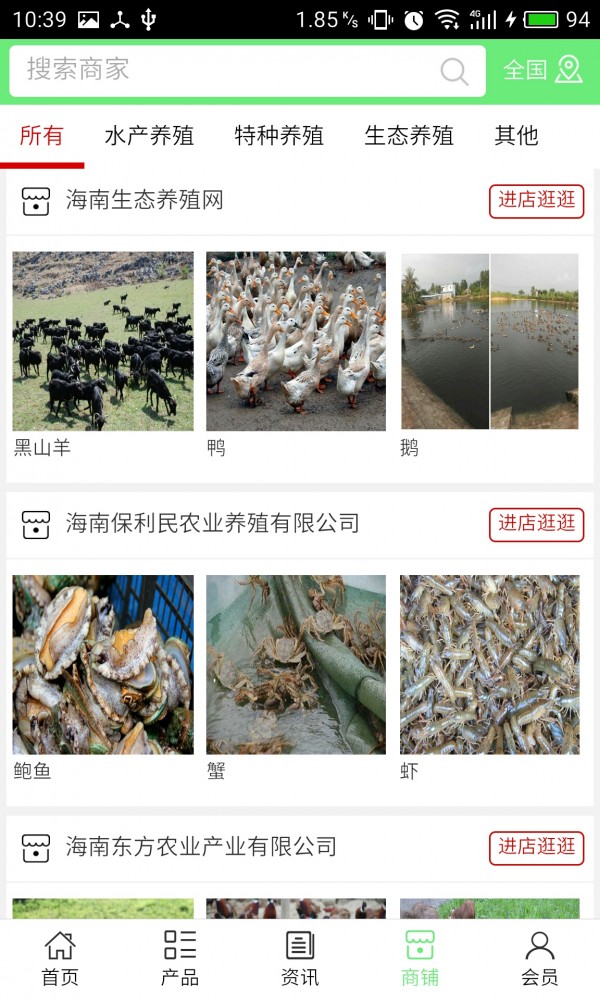Tap 进店逛逛 for 海南东方农业产业有限公司

click(x=537, y=848)
